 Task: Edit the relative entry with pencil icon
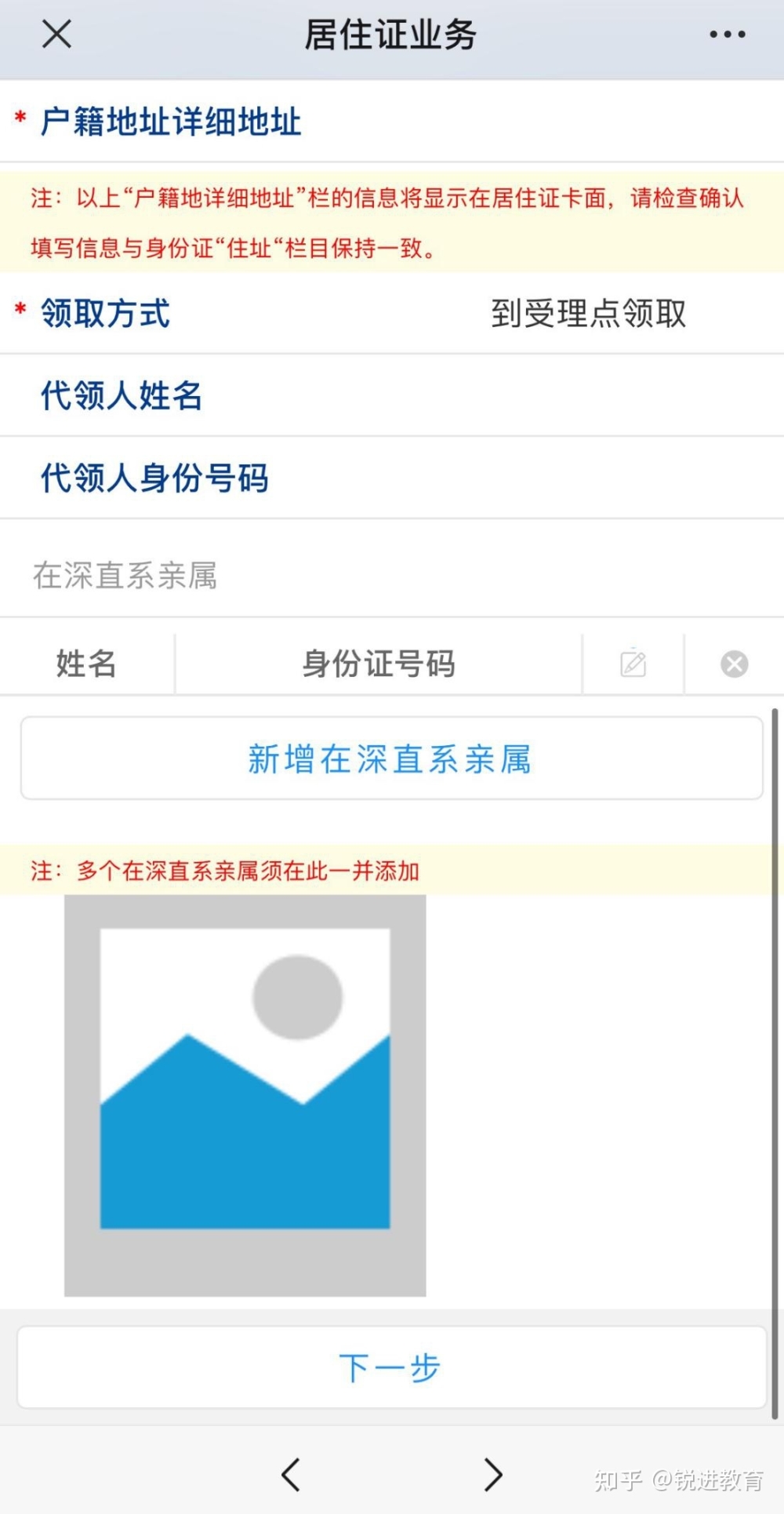pos(633,664)
